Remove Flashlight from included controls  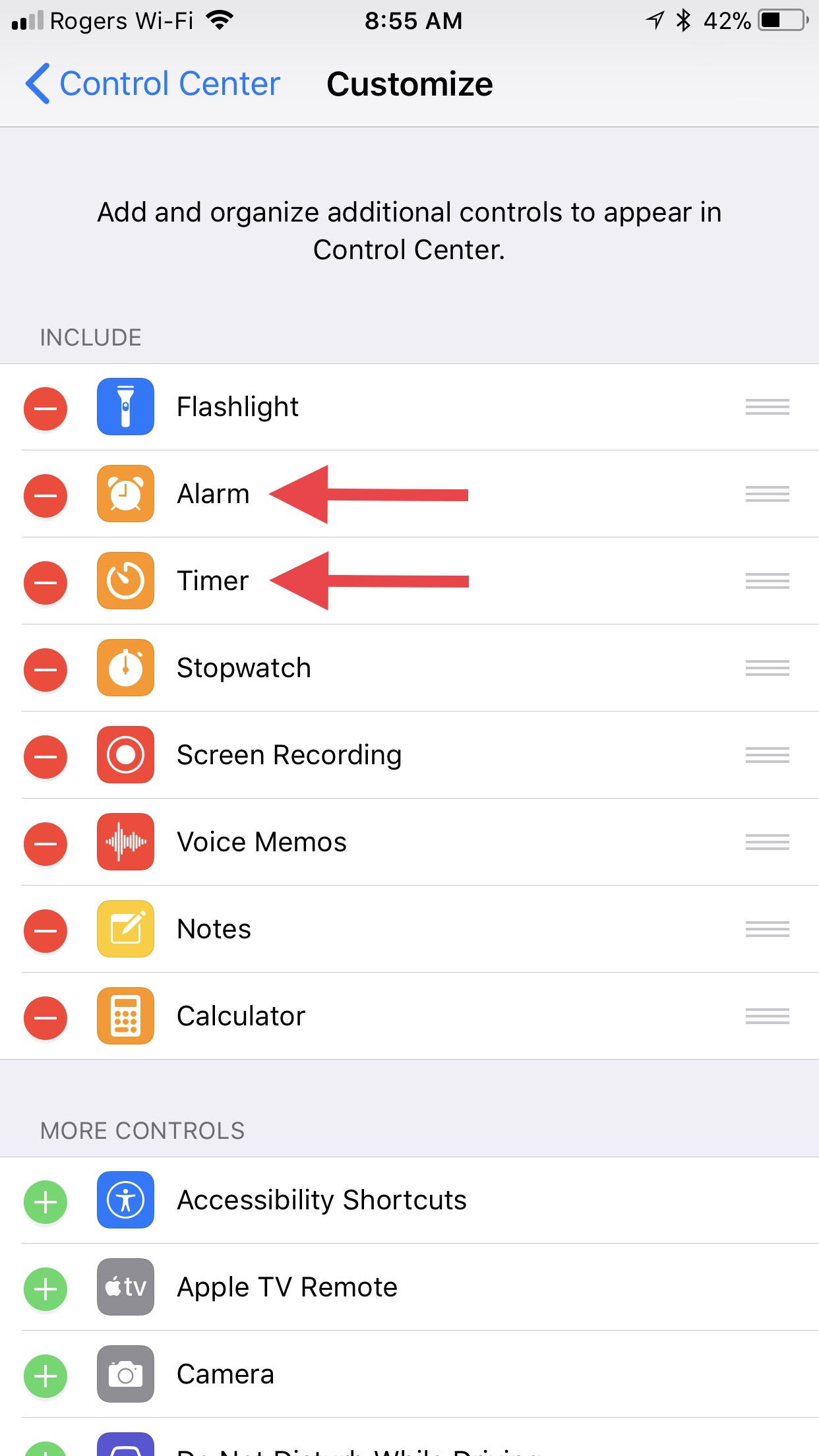point(45,408)
